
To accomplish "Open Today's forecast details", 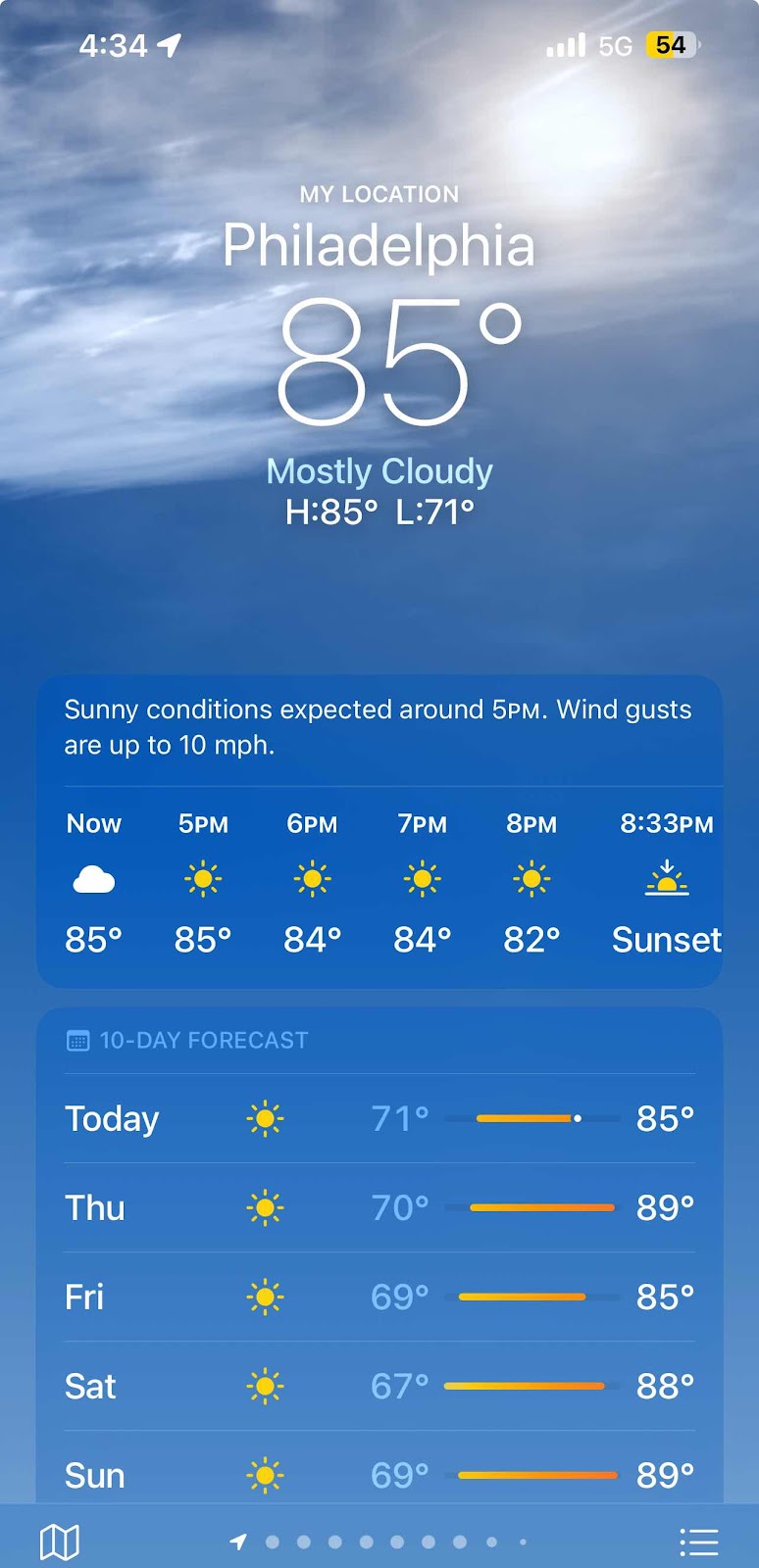I will pos(379,1118).
